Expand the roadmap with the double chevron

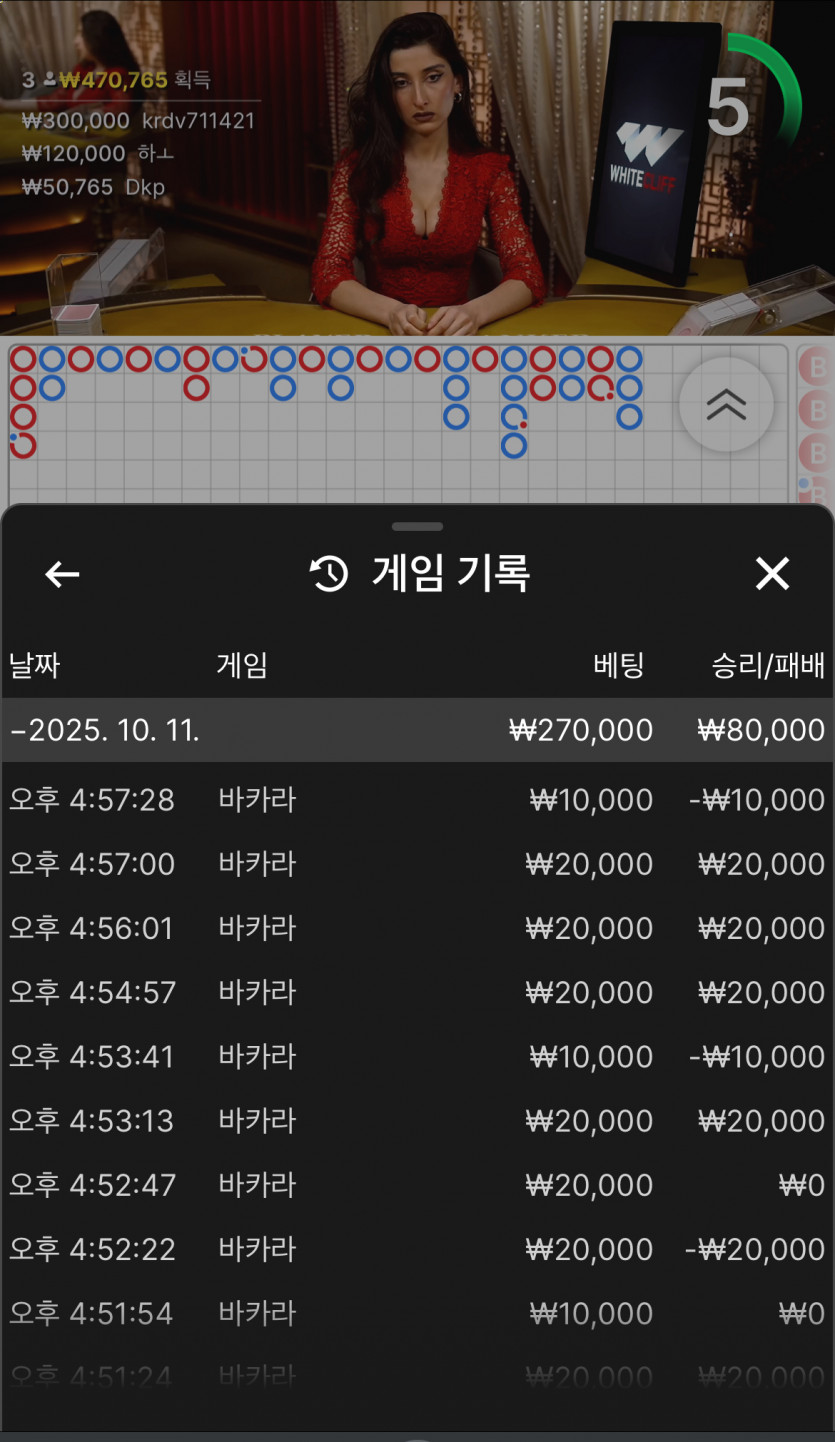tap(726, 404)
